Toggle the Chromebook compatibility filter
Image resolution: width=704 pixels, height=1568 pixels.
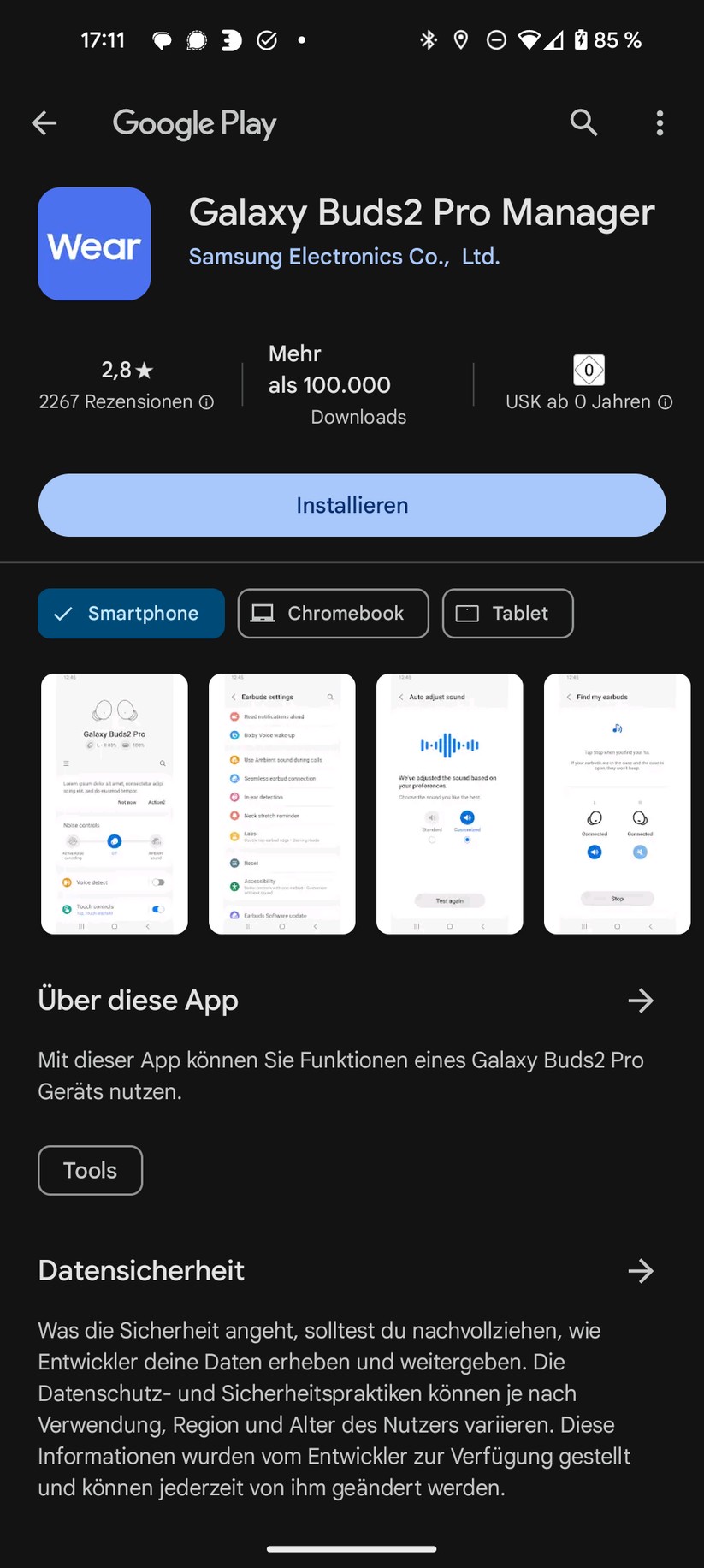332,613
